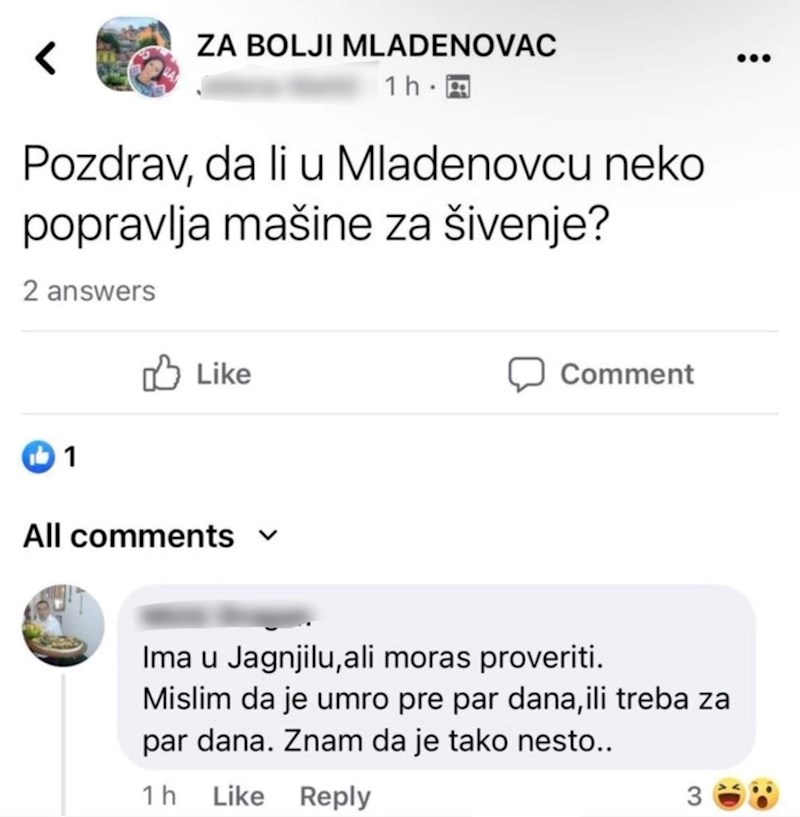Image resolution: width=800 pixels, height=817 pixels.
Task: Comment on the post
Action: 600,374
